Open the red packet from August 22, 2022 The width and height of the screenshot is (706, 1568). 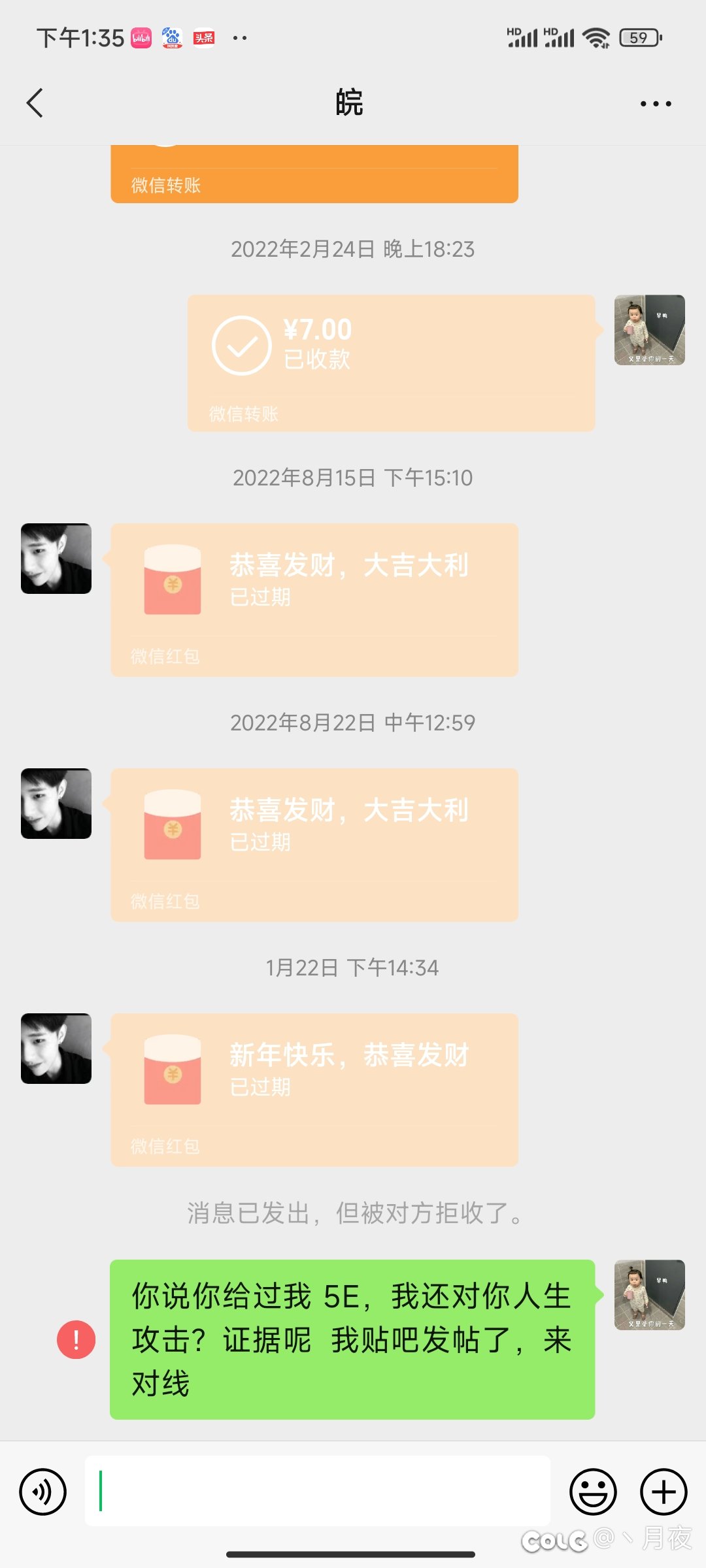pyautogui.click(x=314, y=844)
